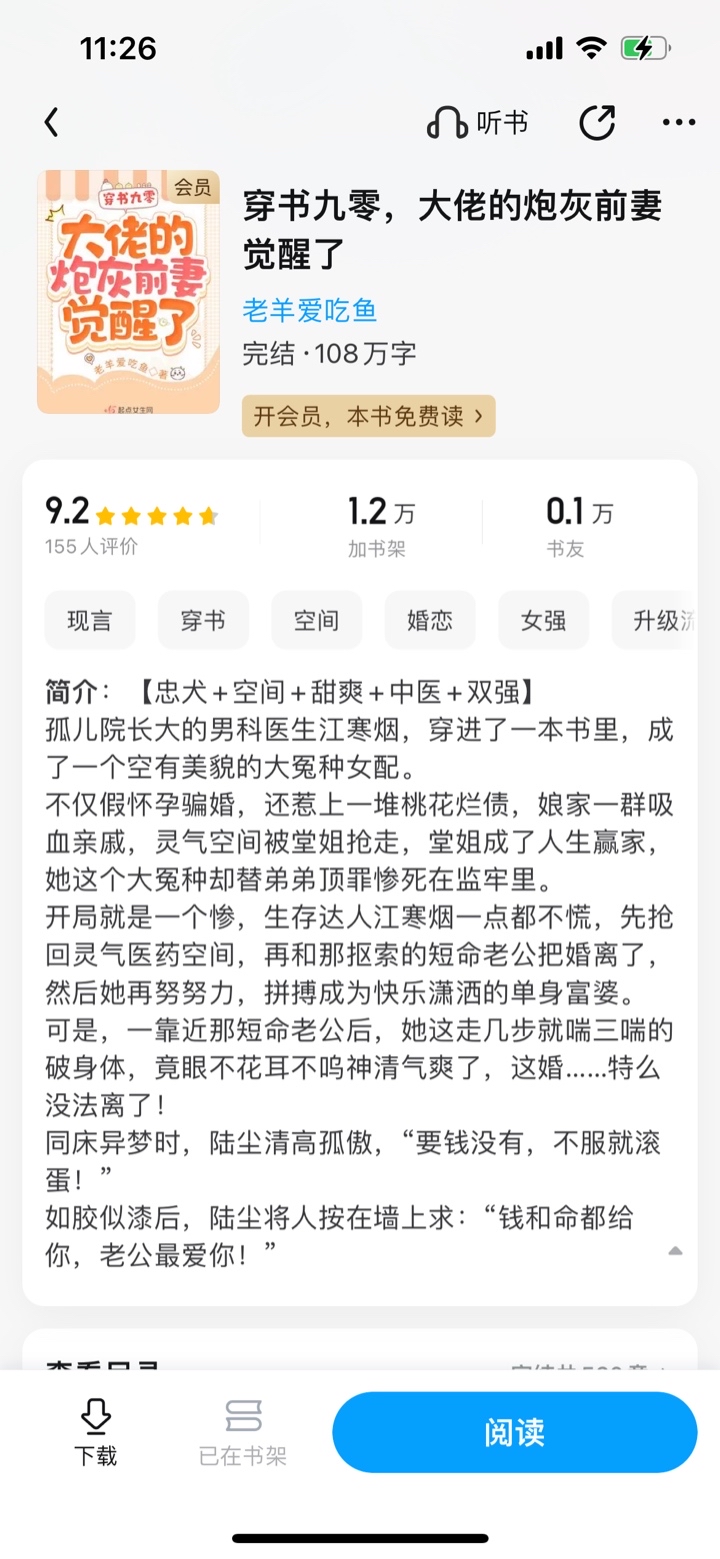The image size is (720, 1559).
Task: Go back using the top-left arrow
Action: pyautogui.click(x=52, y=123)
